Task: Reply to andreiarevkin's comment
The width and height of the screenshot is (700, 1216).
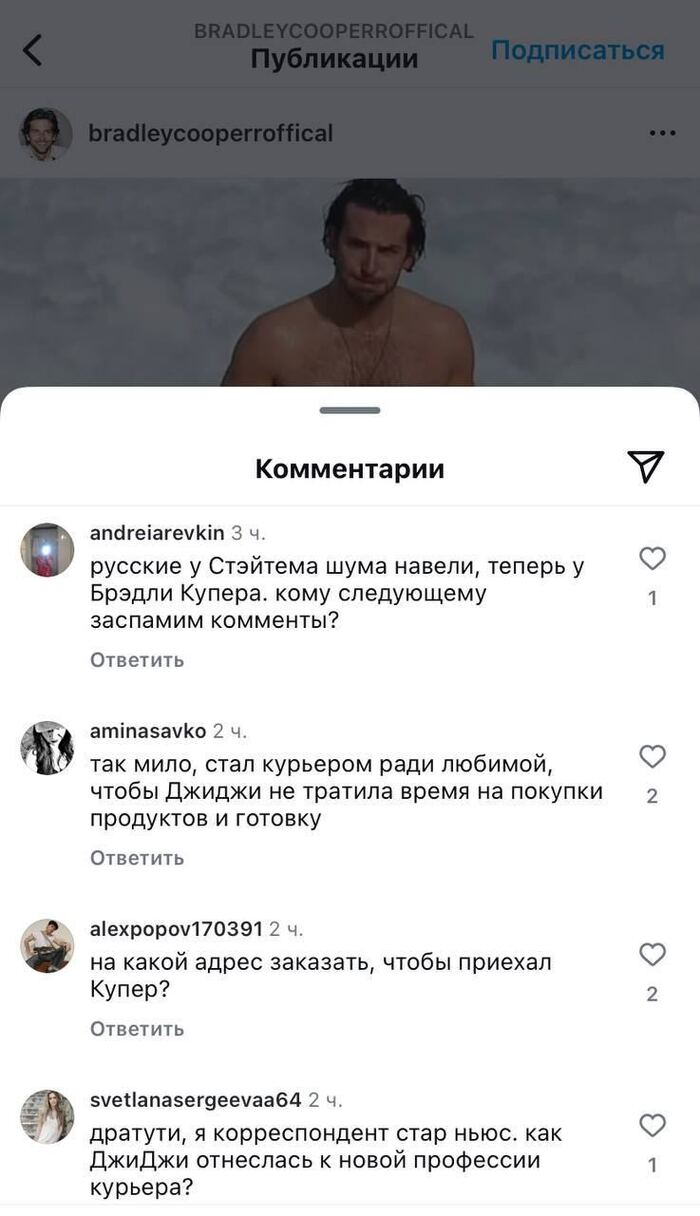Action: [137, 660]
